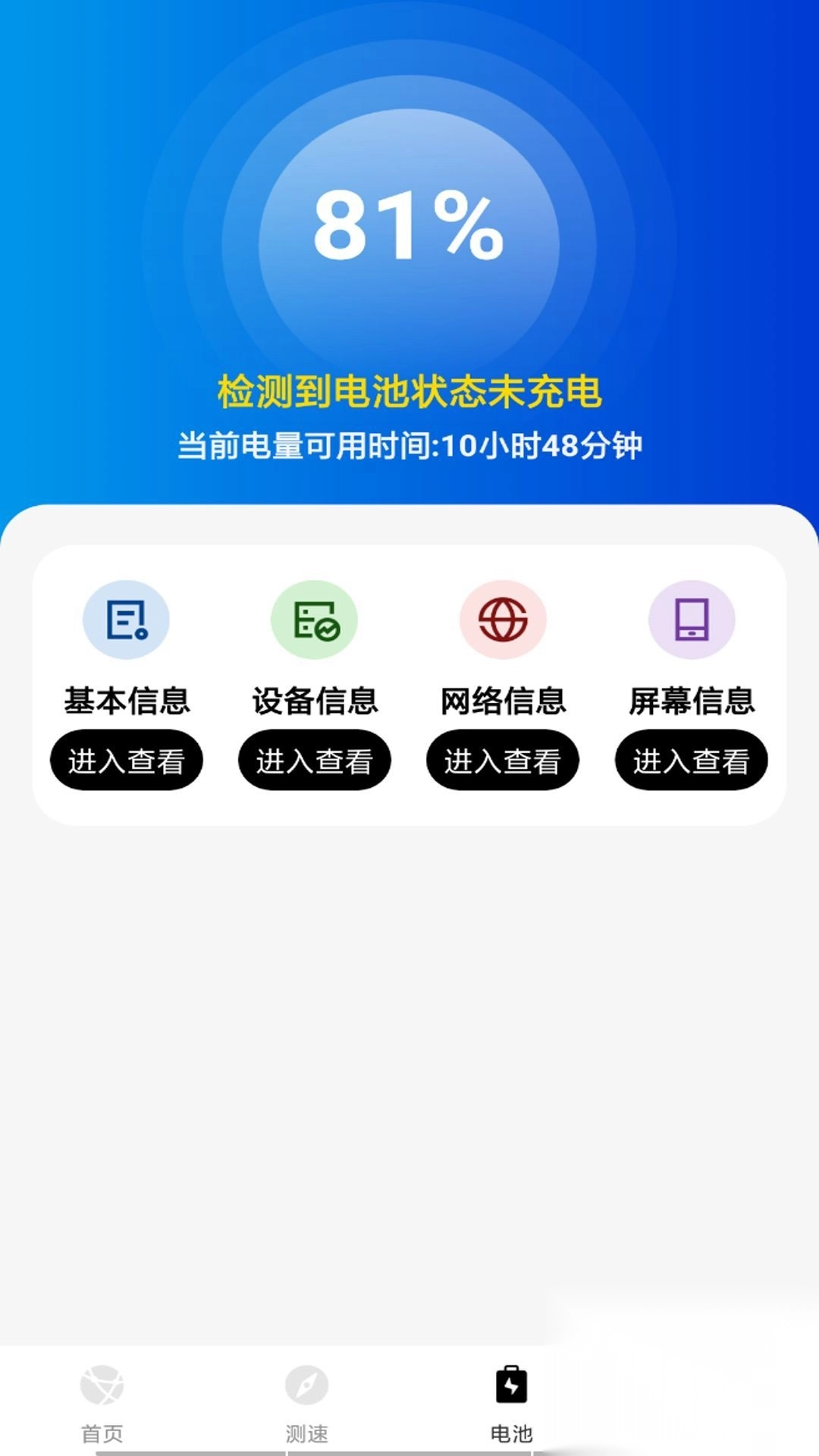Select the 设备信息 green device icon
Viewport: 819px width, 1456px height.
coord(314,619)
